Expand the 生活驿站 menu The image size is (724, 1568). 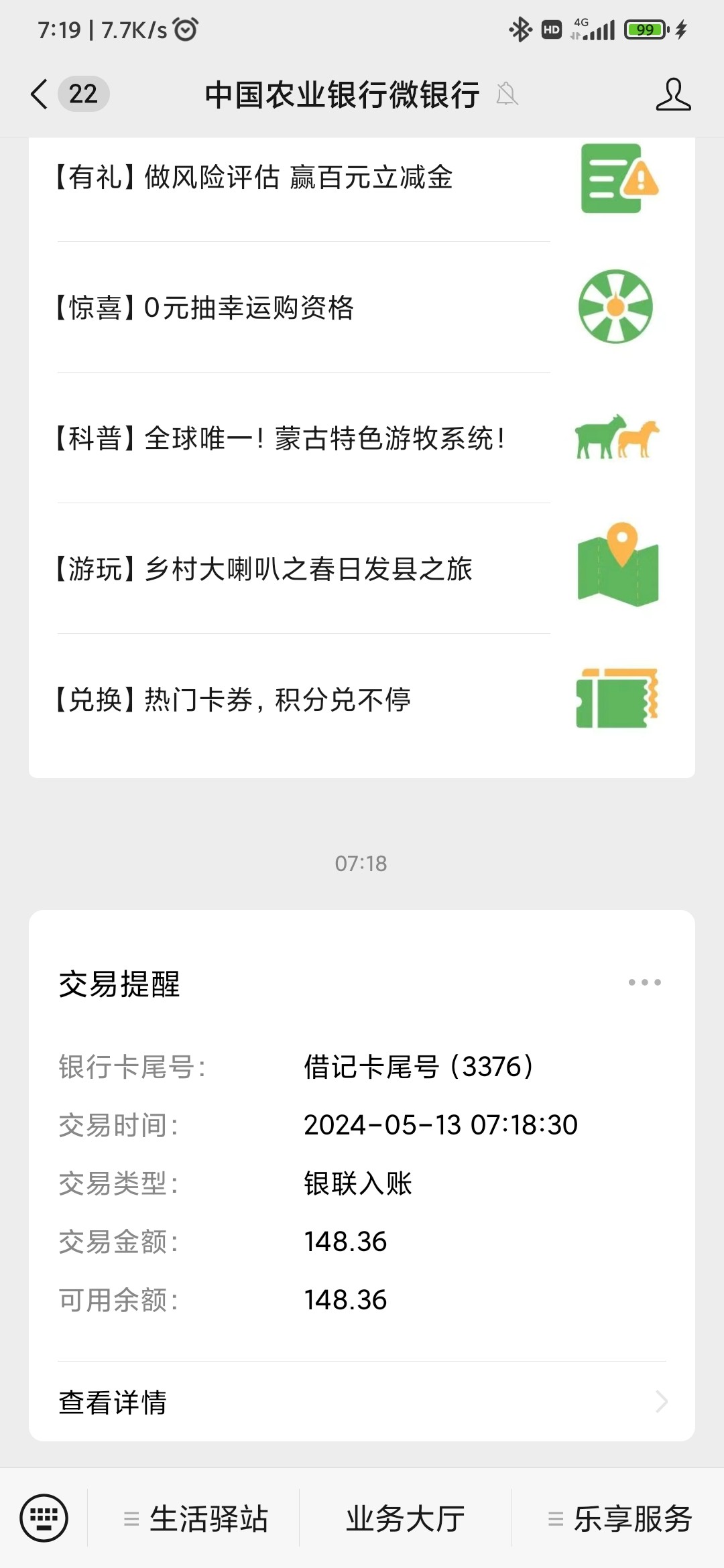pyautogui.click(x=196, y=1519)
